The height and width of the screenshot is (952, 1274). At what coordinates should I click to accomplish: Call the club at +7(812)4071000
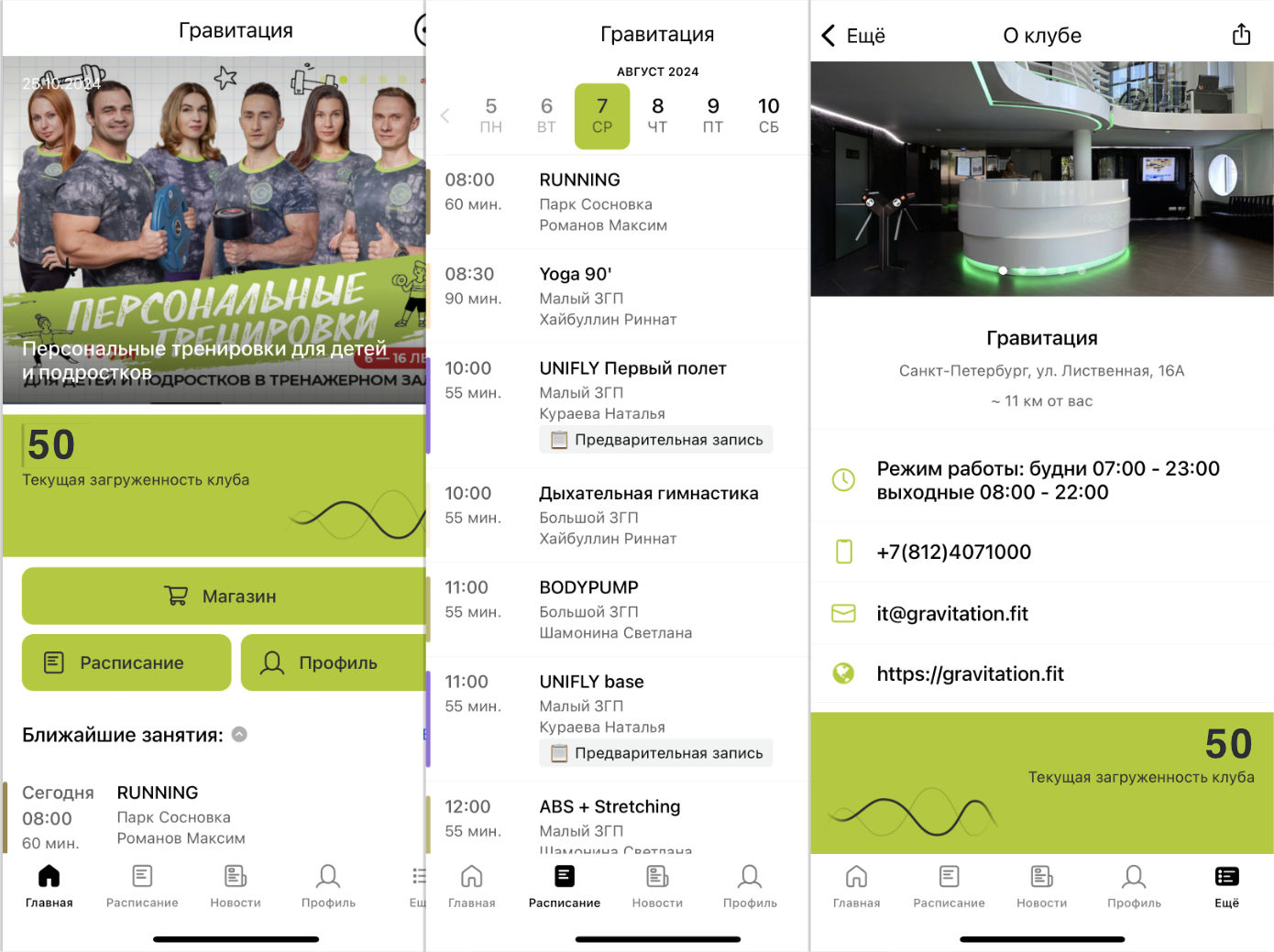tap(953, 552)
